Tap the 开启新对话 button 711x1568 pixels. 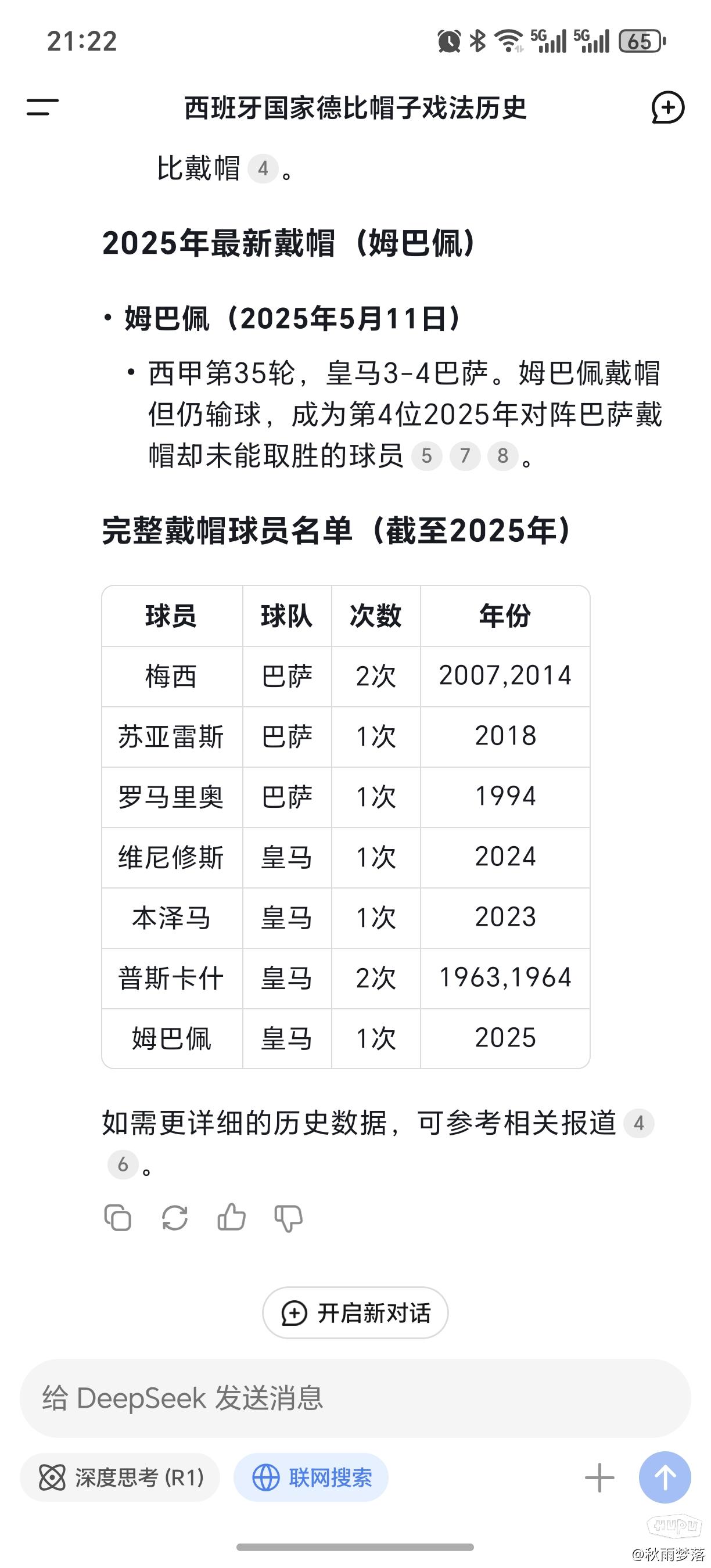(355, 1312)
